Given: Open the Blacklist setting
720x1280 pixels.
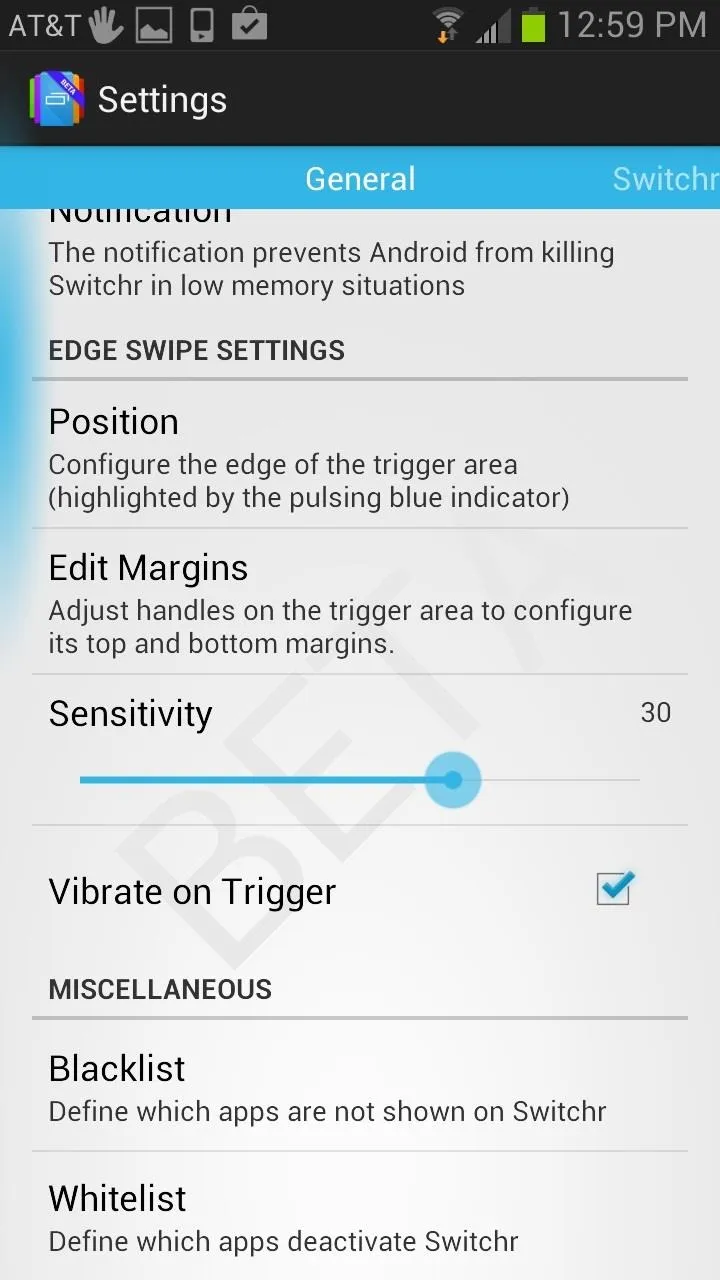Looking at the screenshot, I should pyautogui.click(x=360, y=1086).
